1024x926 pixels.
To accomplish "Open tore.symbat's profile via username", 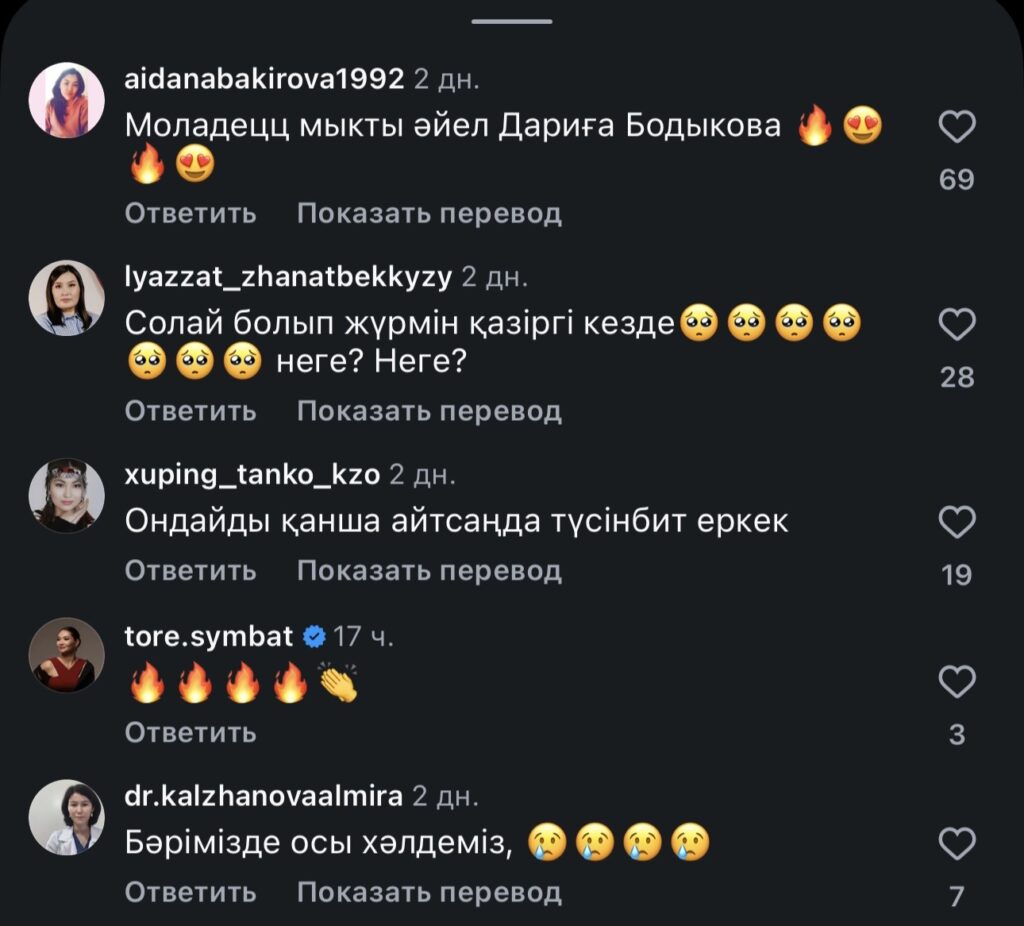I will pyautogui.click(x=208, y=636).
